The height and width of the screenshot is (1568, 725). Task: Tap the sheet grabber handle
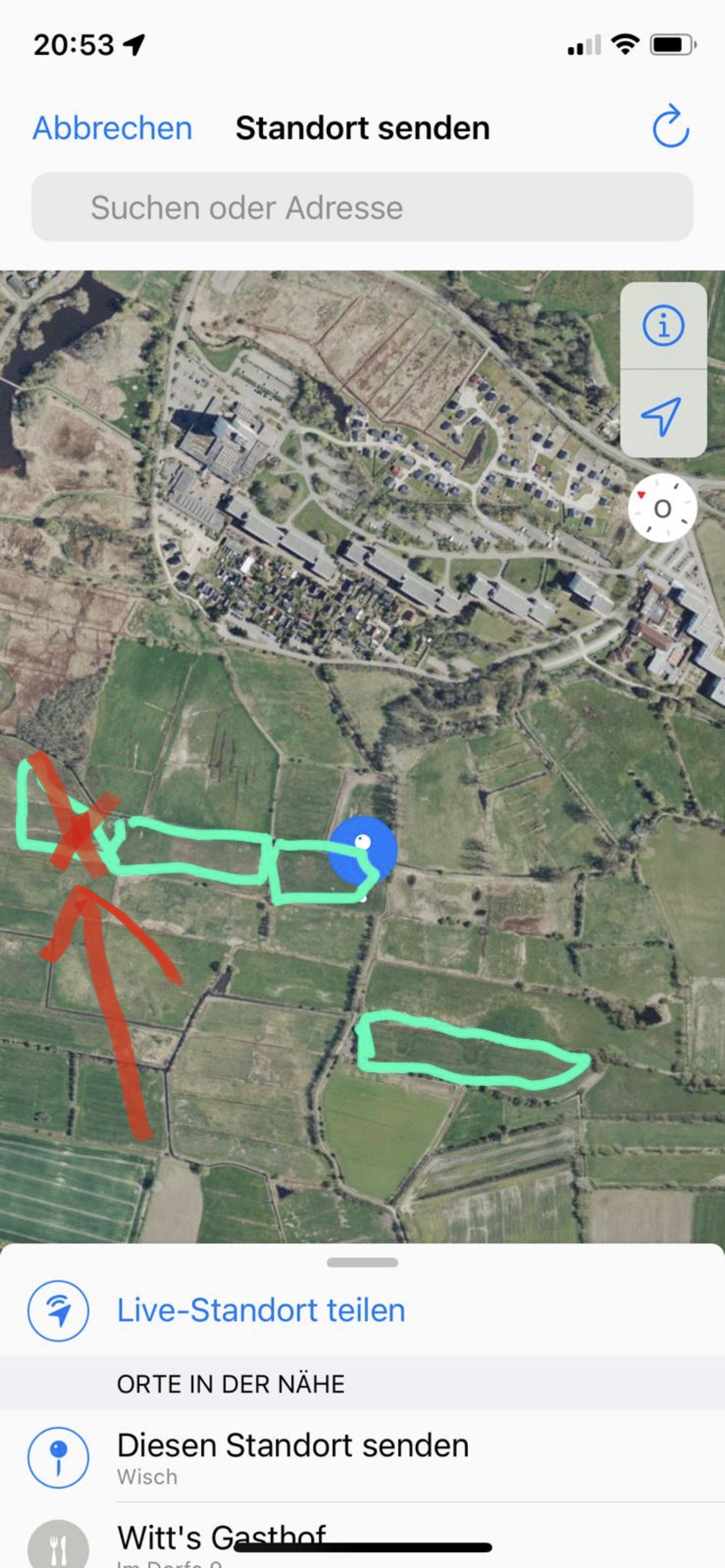pos(362,1262)
